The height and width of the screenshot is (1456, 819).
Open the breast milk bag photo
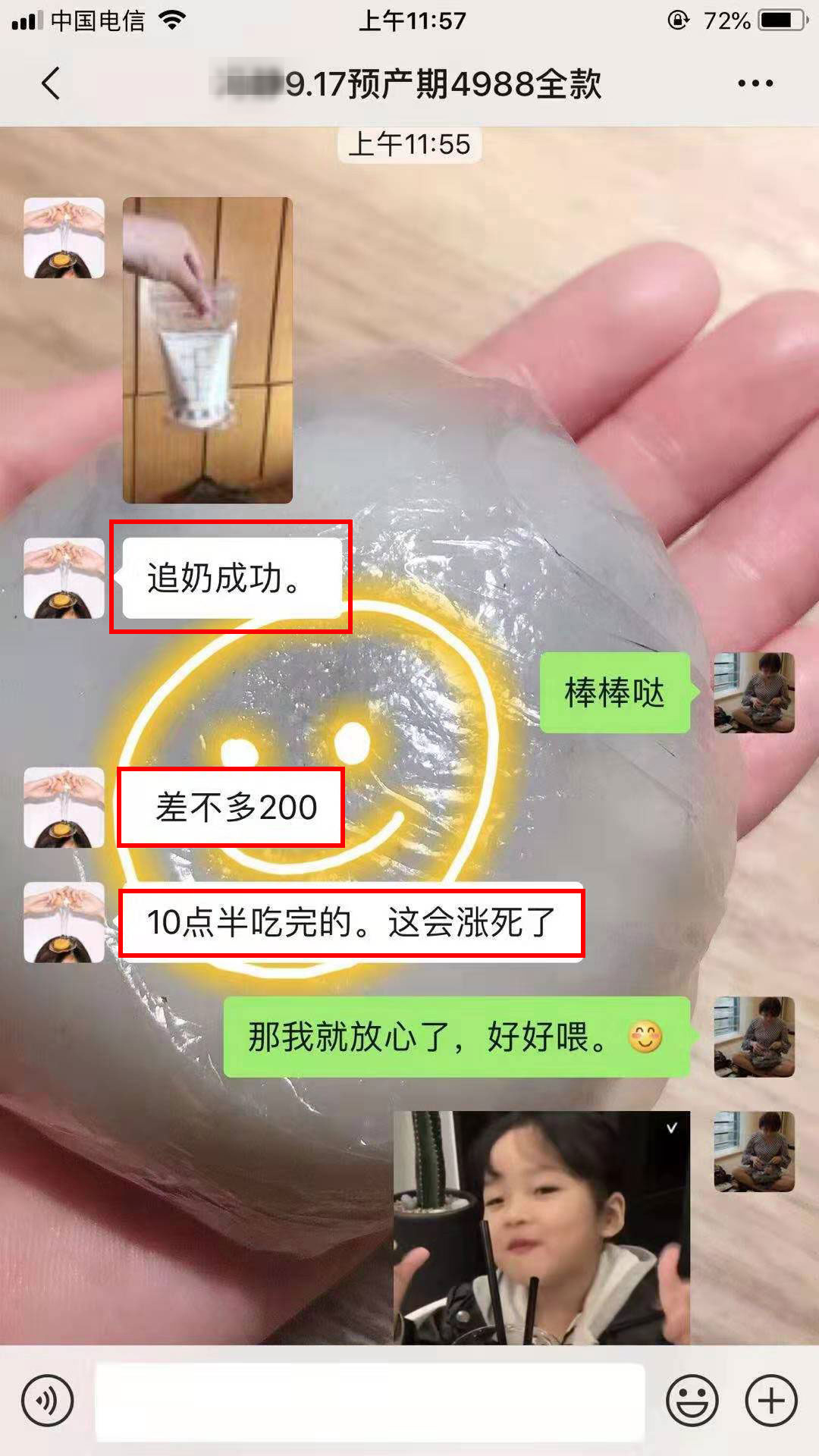[208, 350]
